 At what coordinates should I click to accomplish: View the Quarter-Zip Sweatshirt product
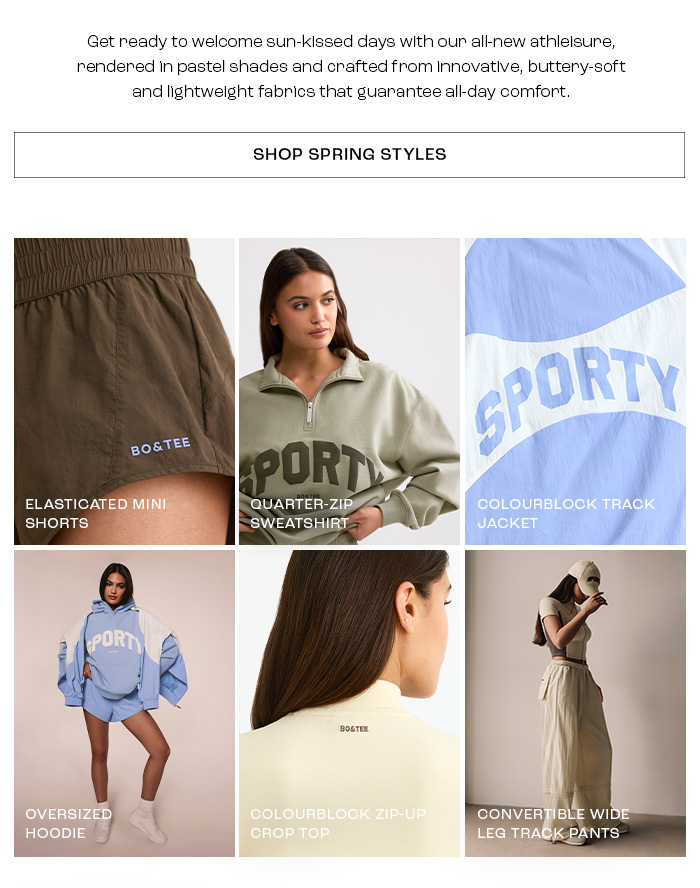coord(349,391)
